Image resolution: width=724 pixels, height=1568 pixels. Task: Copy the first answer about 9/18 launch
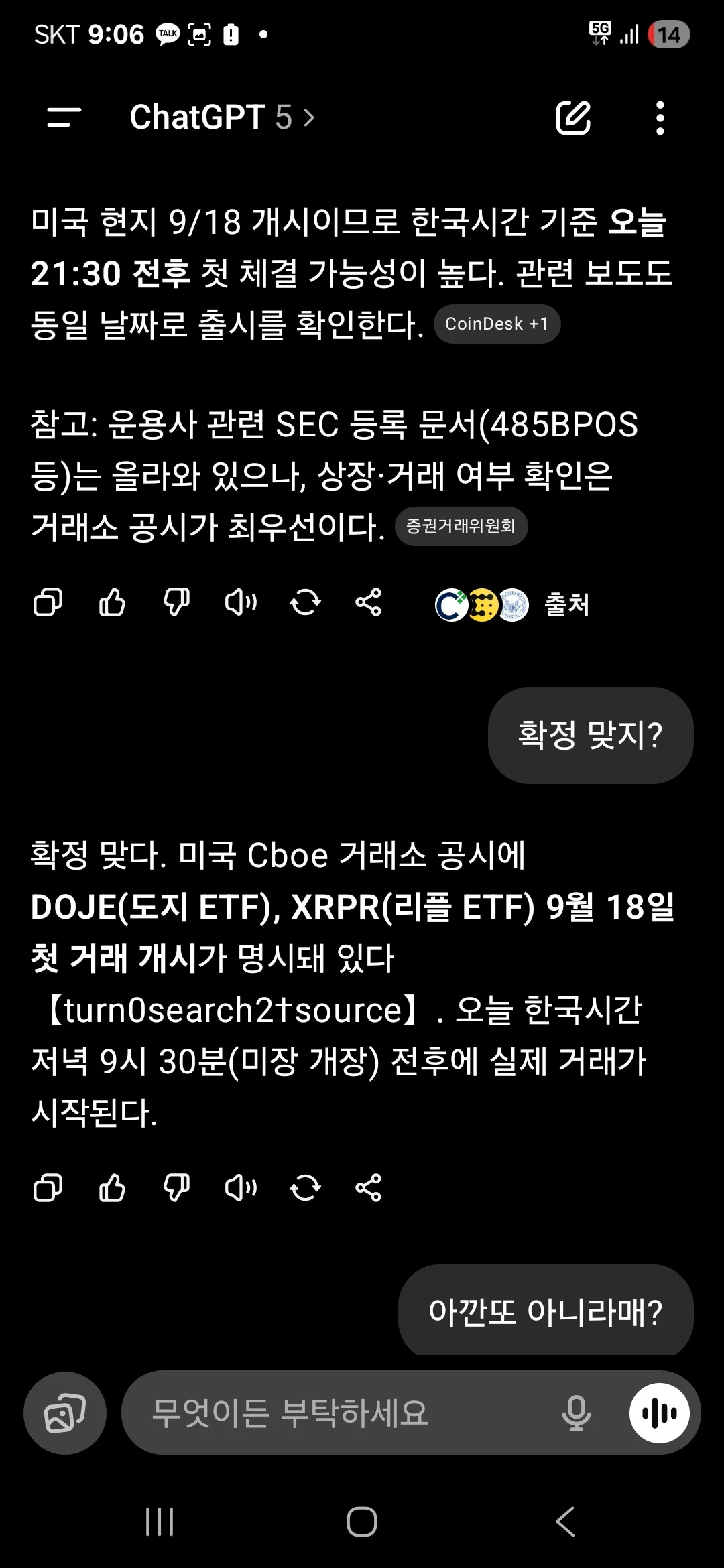tap(48, 603)
